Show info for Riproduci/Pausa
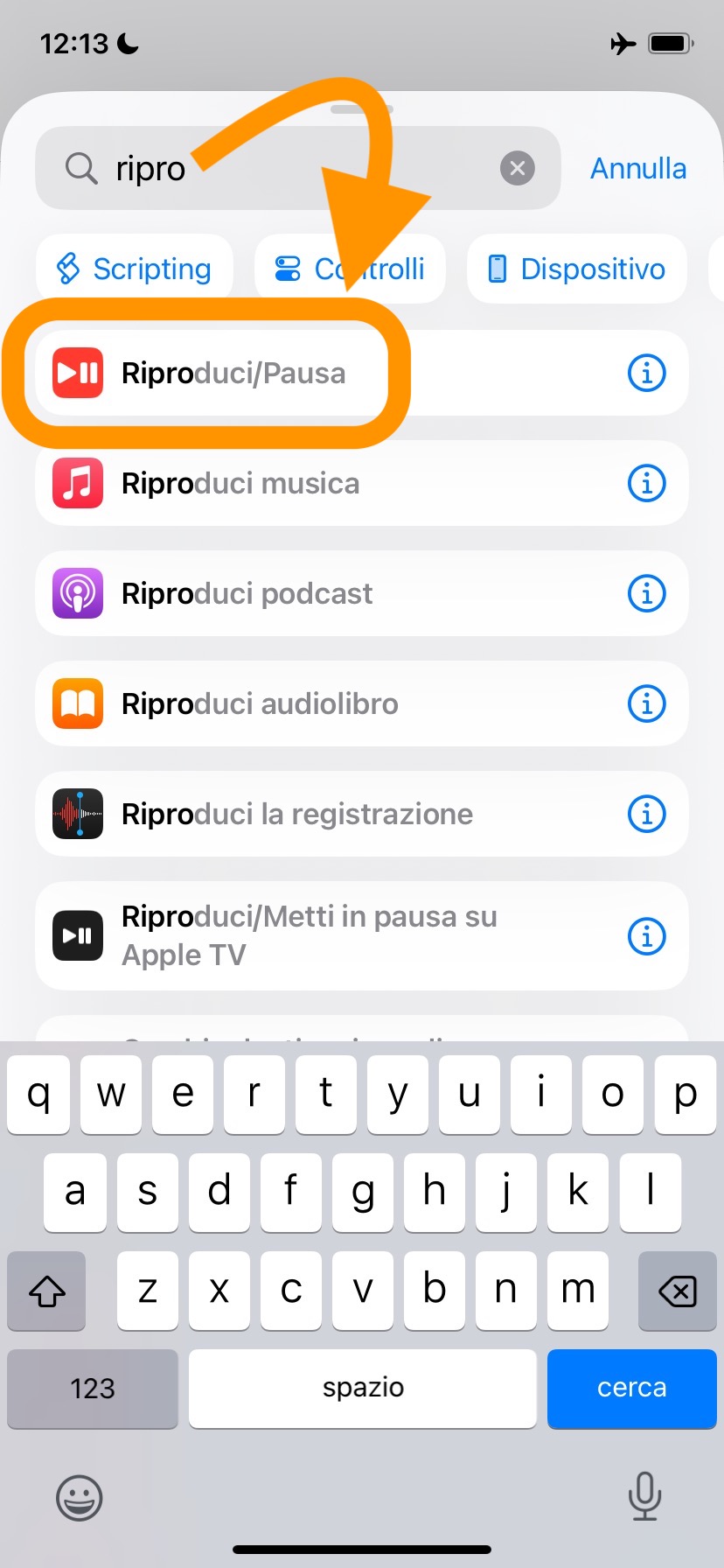 click(647, 373)
